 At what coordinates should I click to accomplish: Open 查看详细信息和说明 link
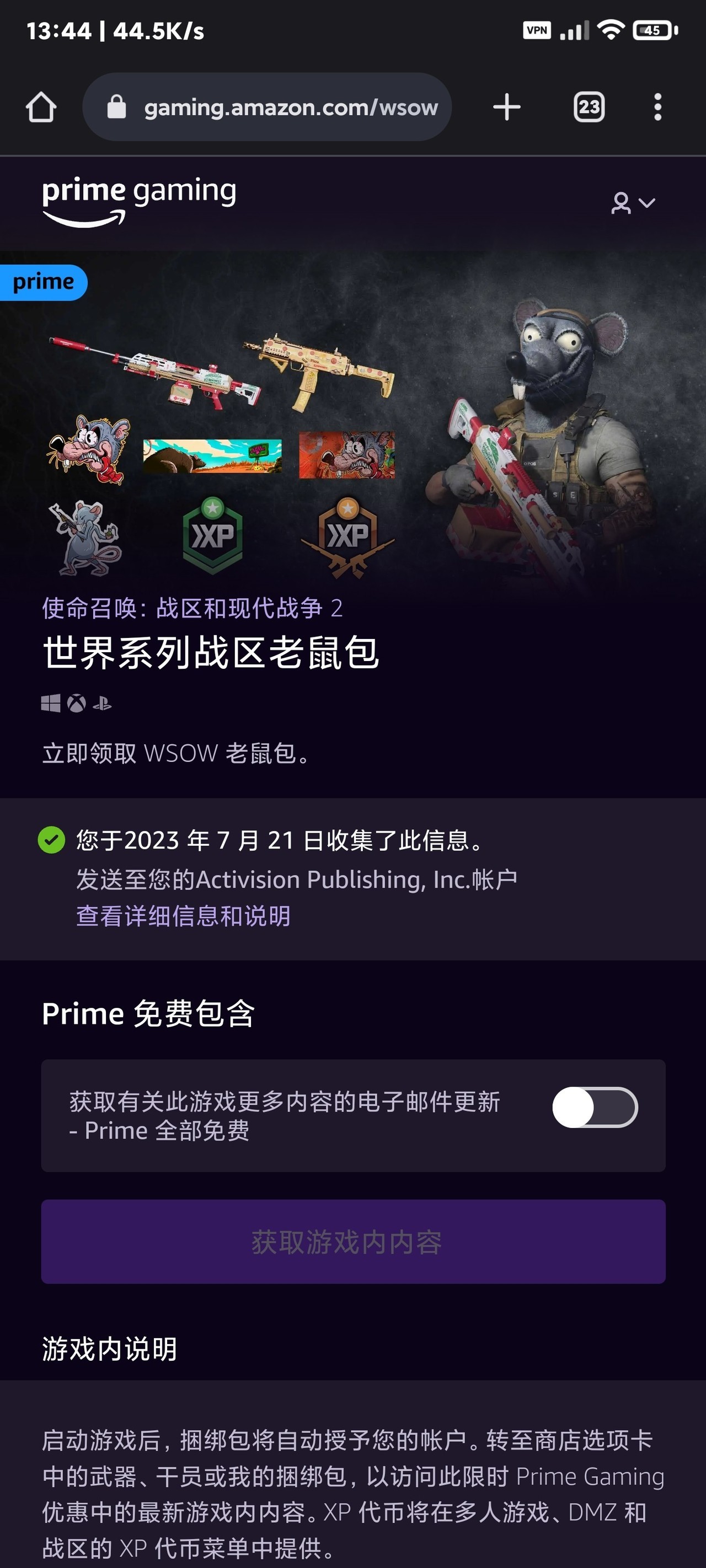(x=183, y=915)
